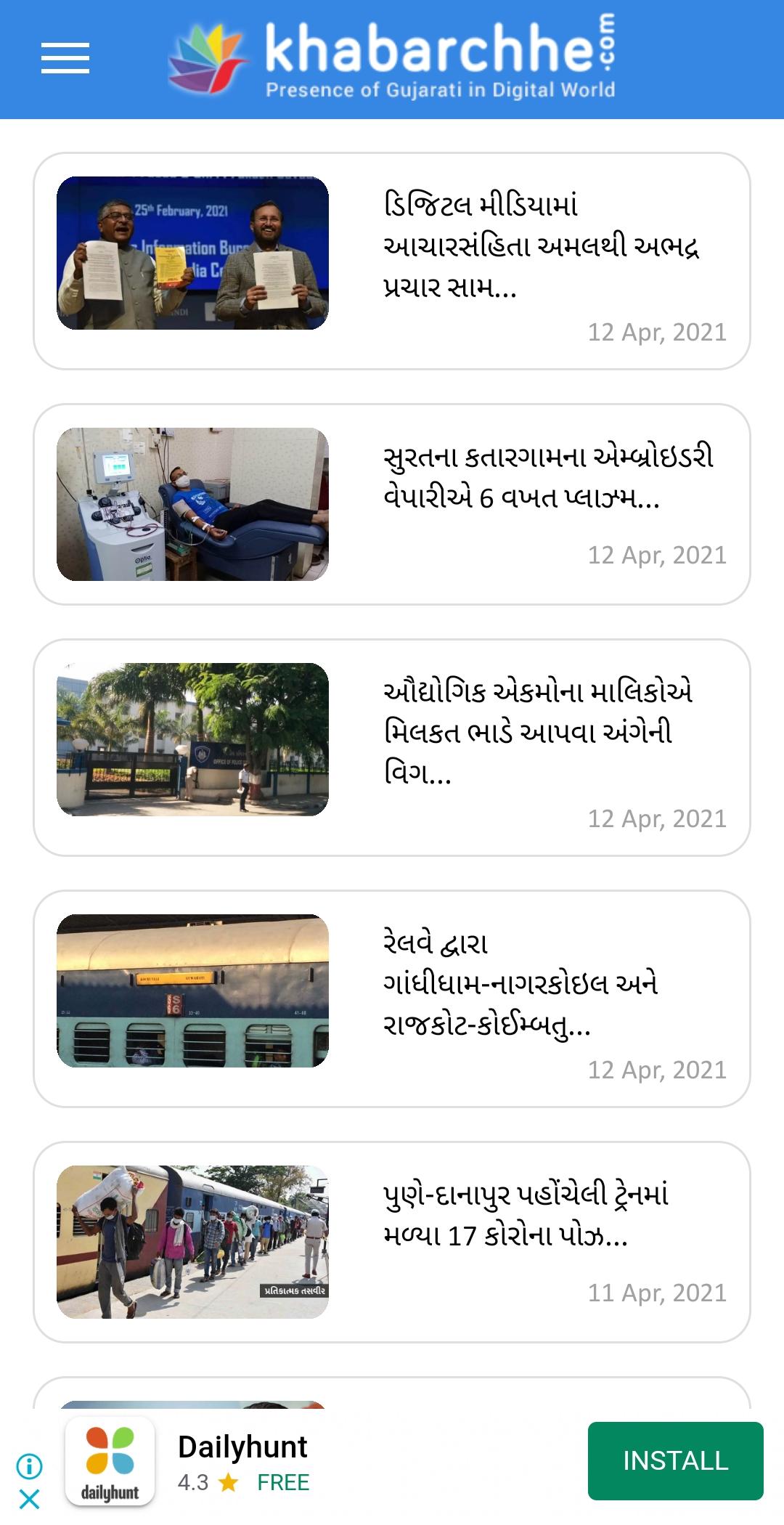Click the green train coach thumbnail

coord(194,995)
